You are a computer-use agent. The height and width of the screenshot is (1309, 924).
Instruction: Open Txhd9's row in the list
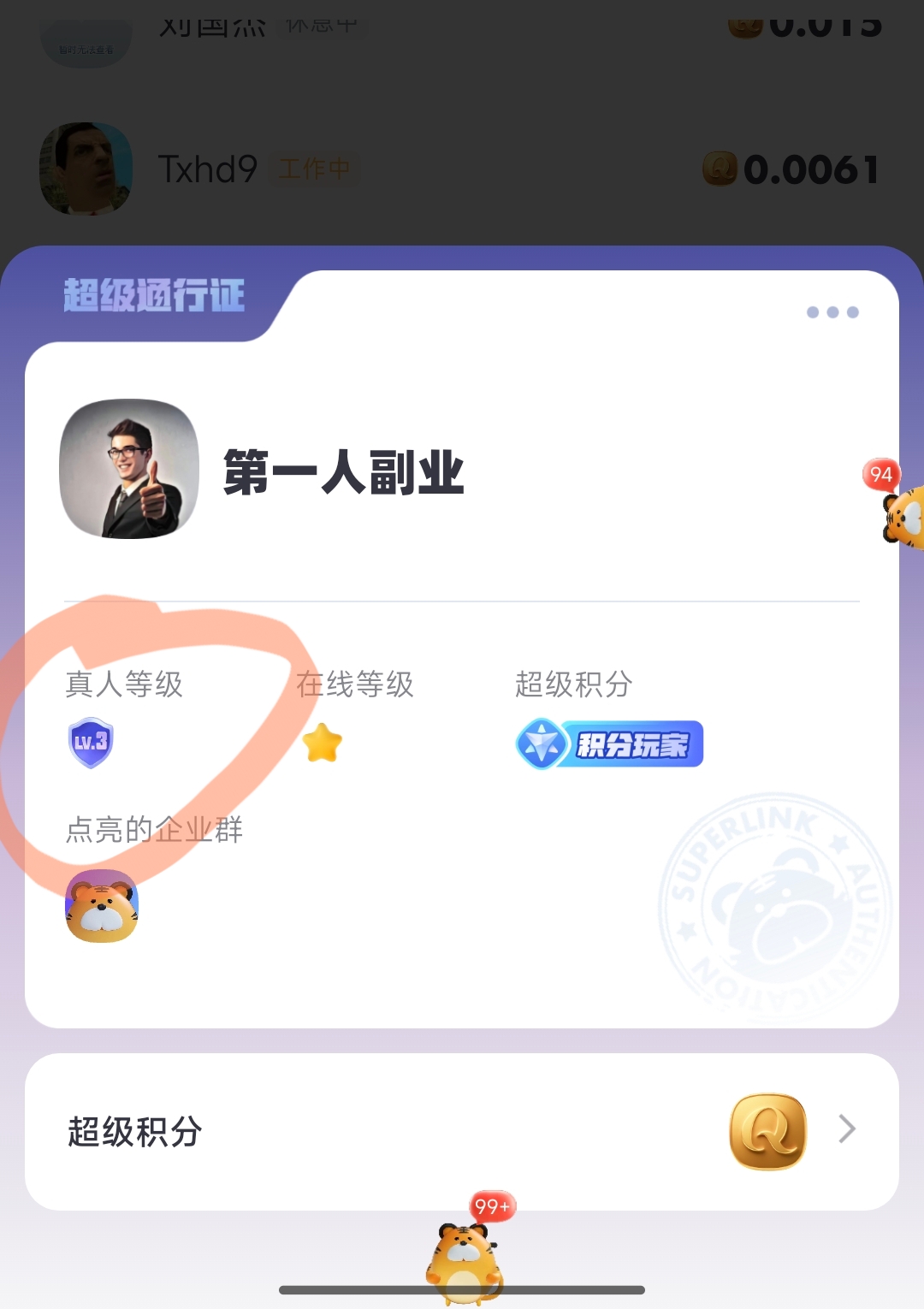[462, 169]
